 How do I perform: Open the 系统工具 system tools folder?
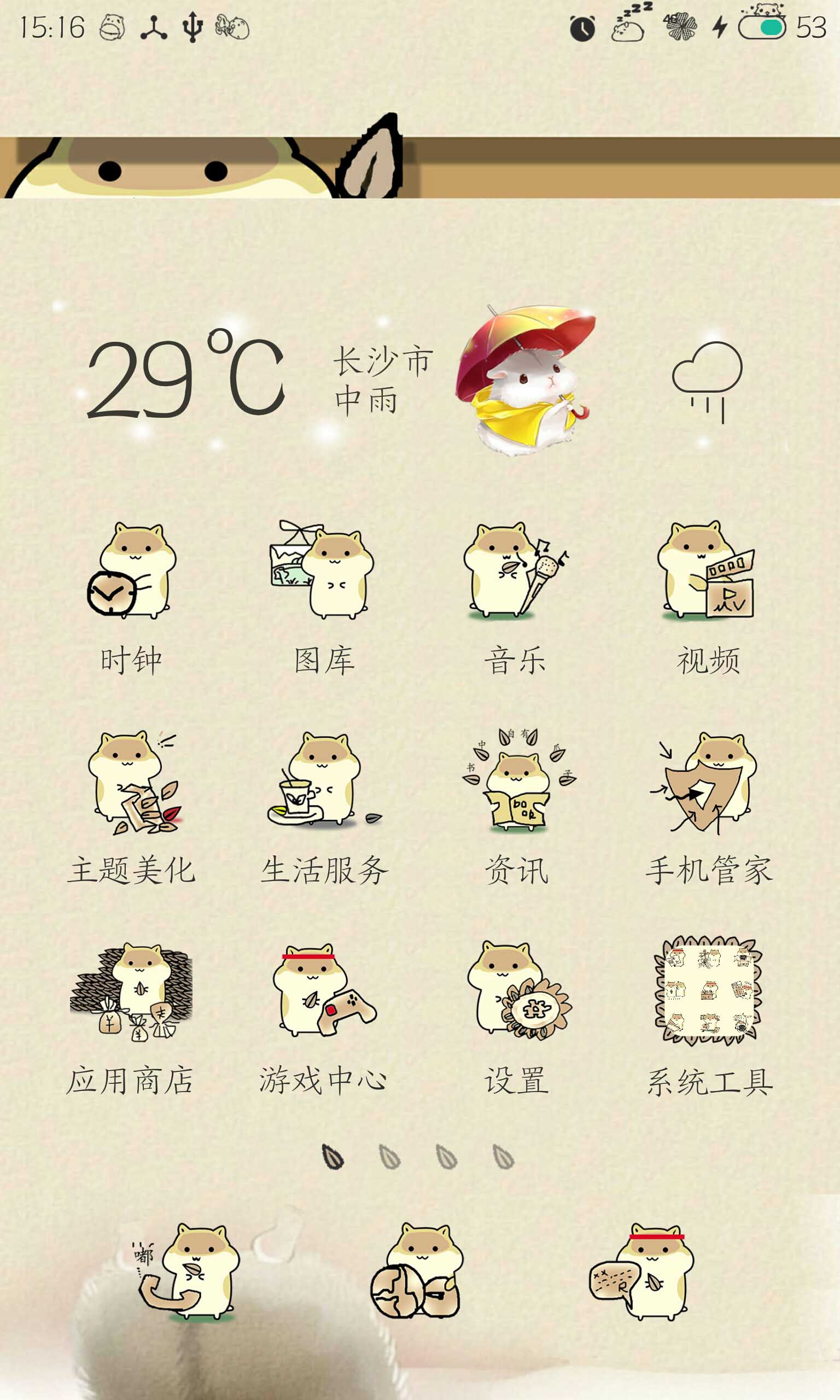click(708, 991)
